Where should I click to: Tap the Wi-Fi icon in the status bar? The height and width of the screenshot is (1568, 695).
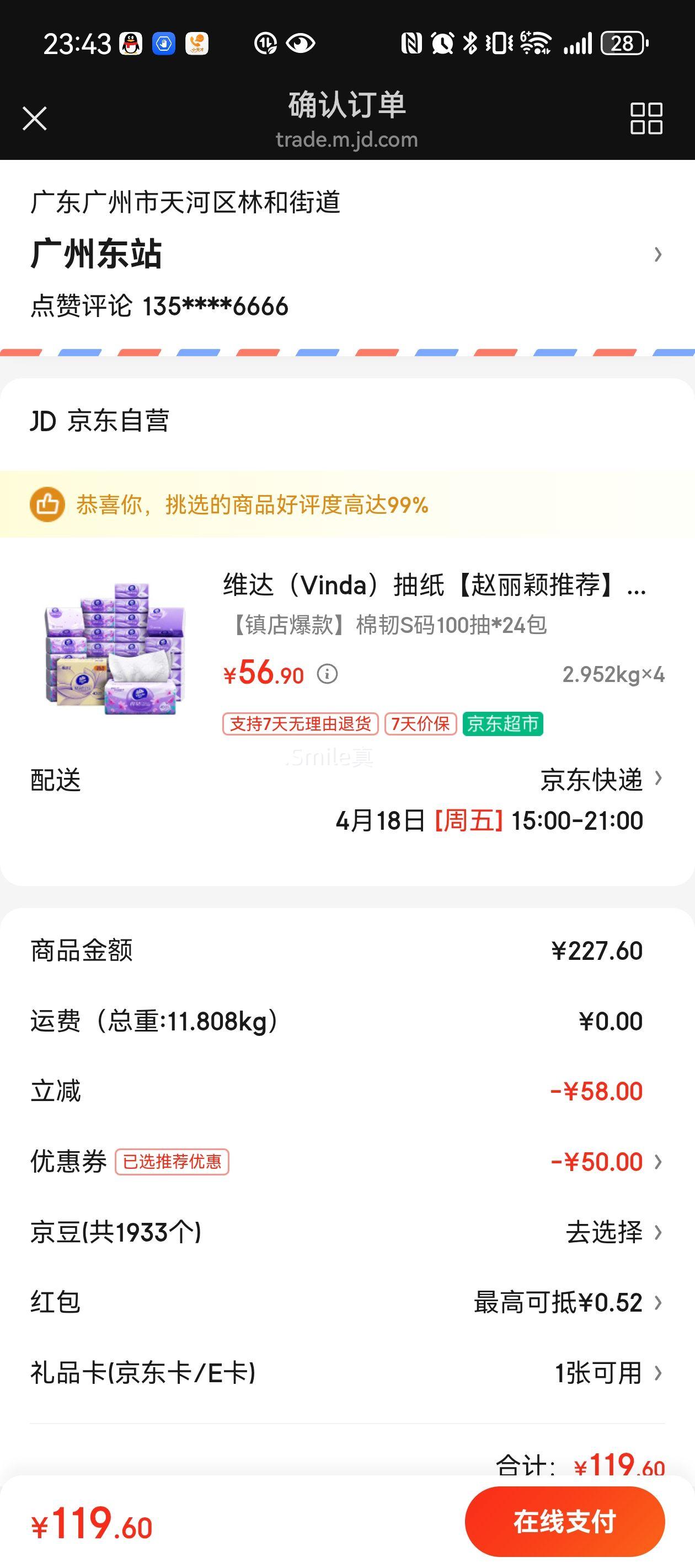(535, 42)
